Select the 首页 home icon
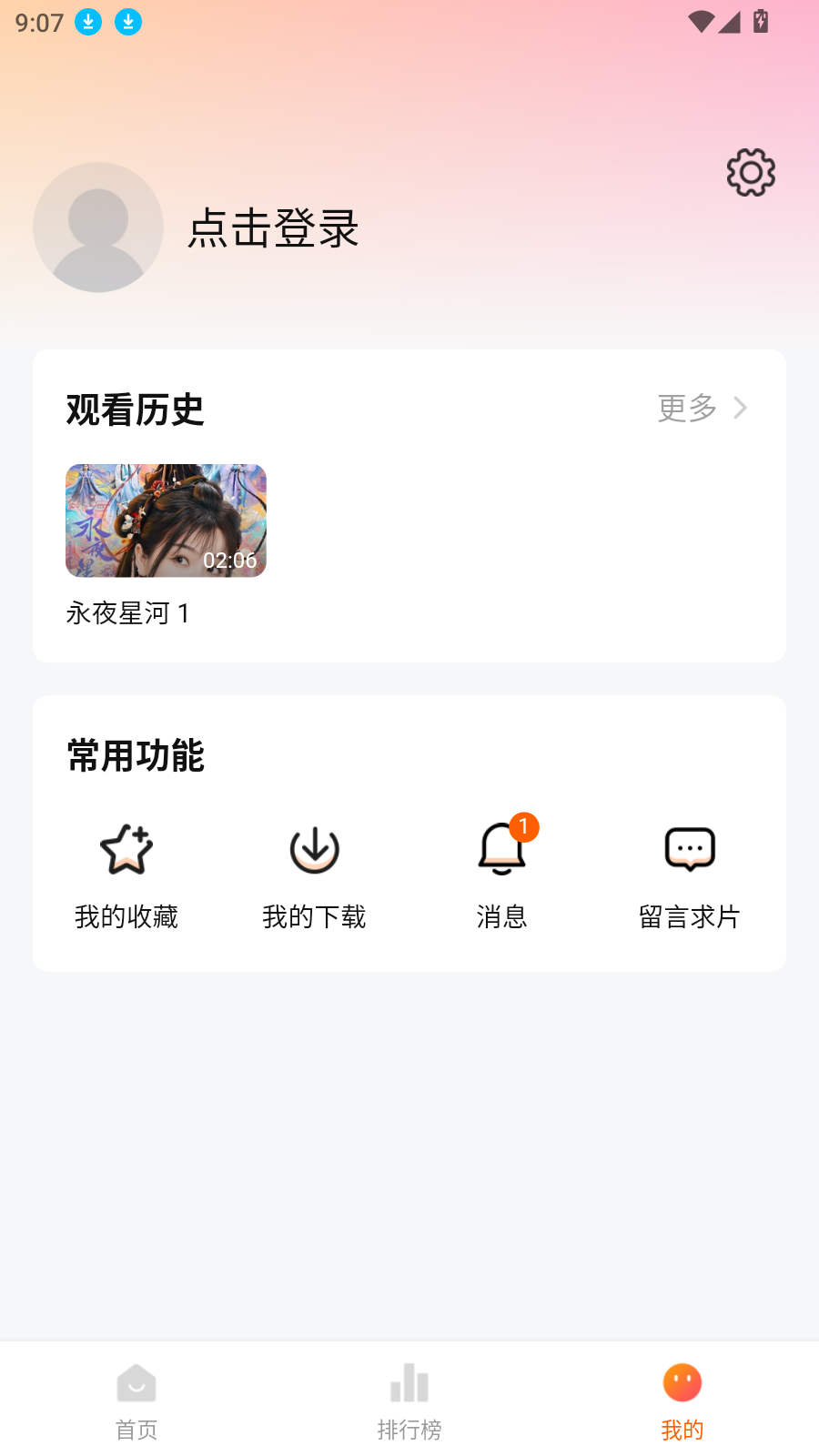Image resolution: width=819 pixels, height=1456 pixels. (136, 1383)
